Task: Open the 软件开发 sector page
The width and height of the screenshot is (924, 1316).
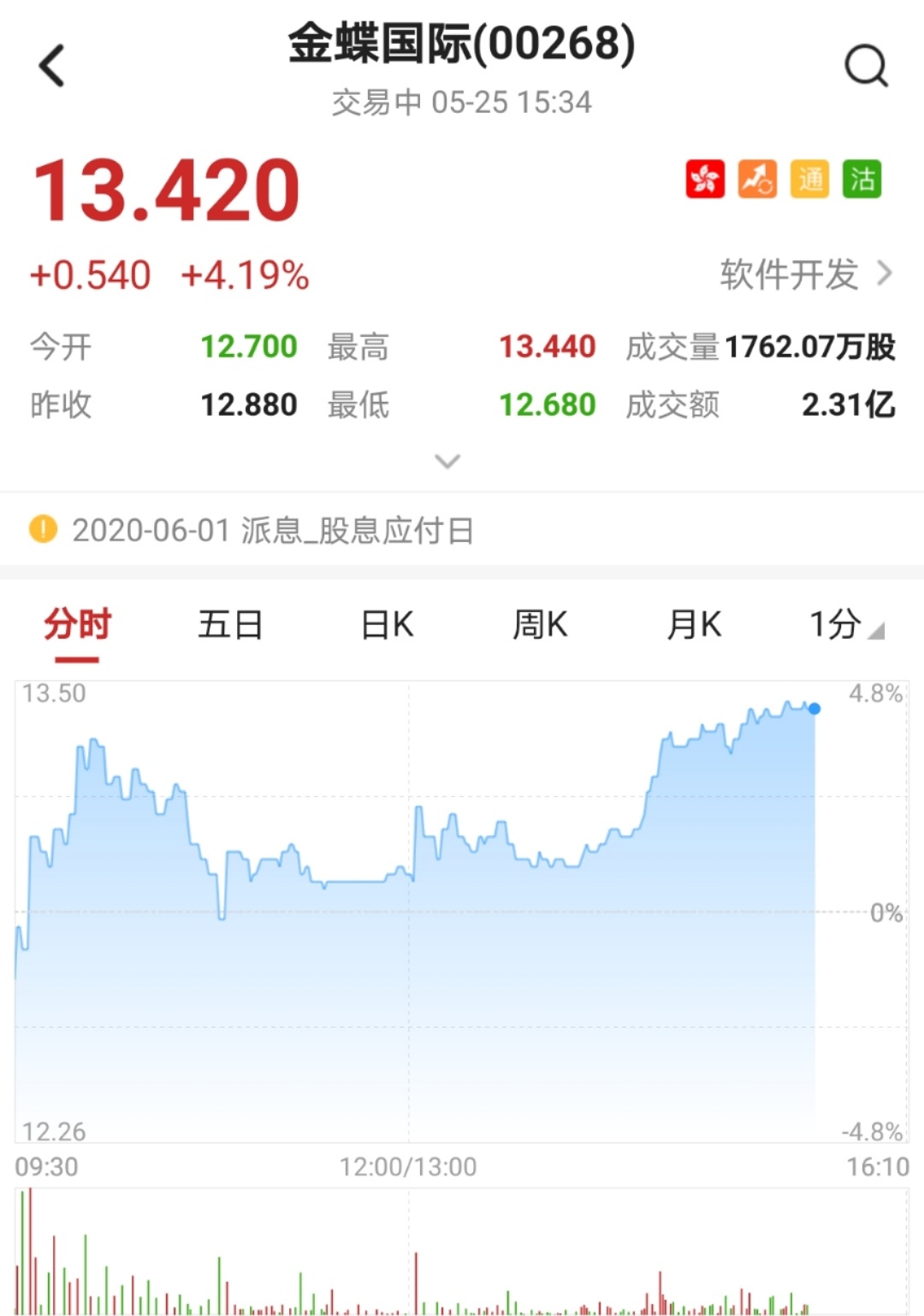Action: tap(804, 274)
